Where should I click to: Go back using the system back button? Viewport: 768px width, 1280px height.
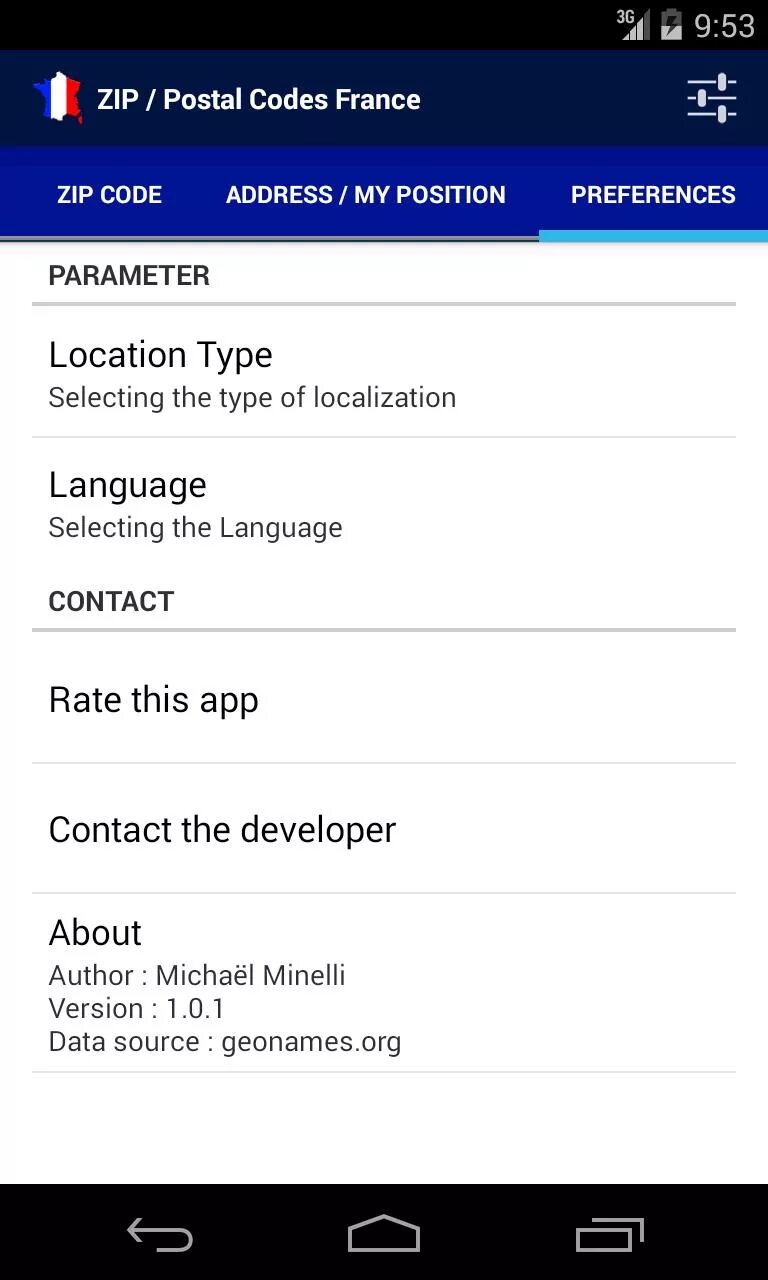[x=160, y=1234]
